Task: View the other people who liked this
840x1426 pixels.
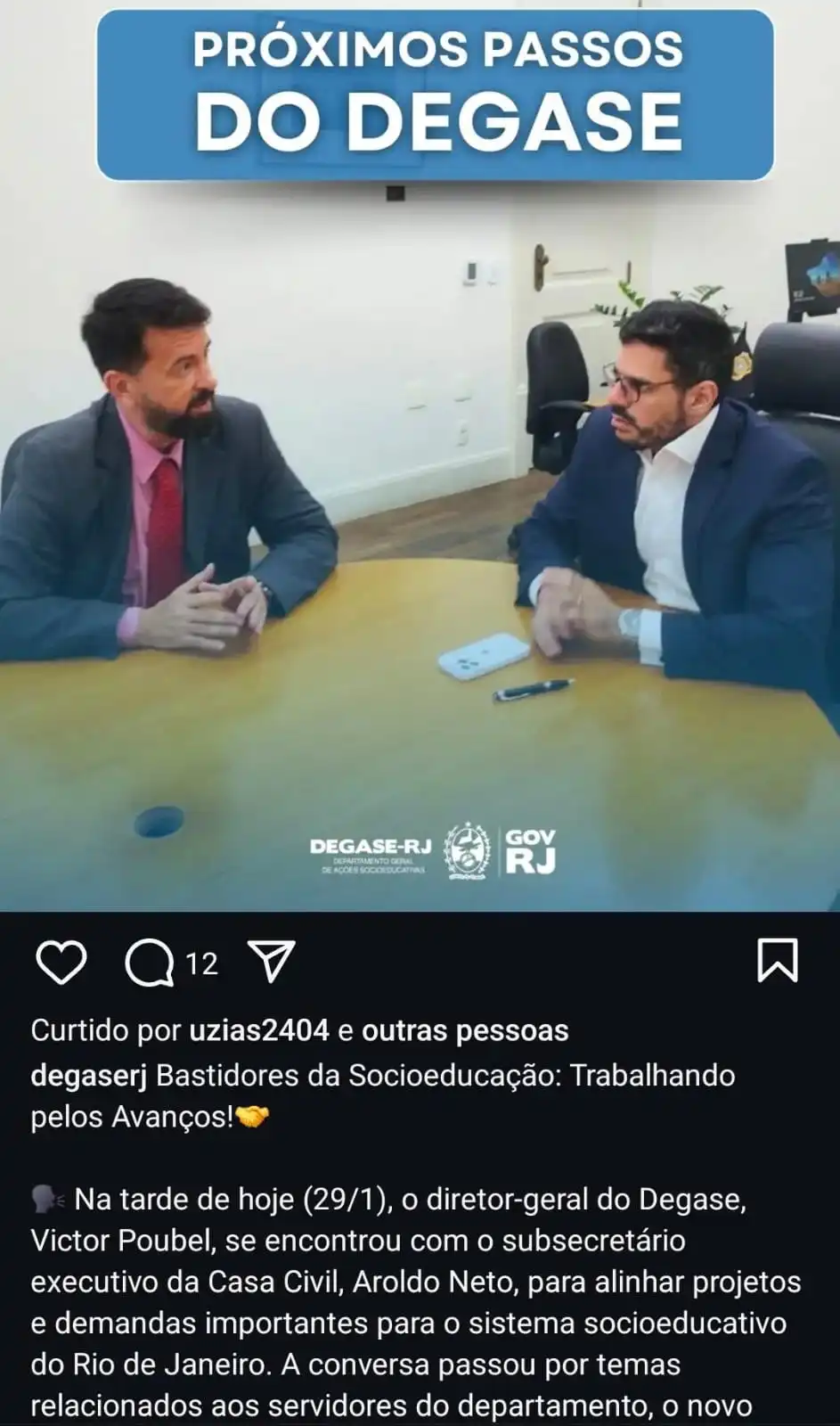Action: pyautogui.click(x=465, y=1030)
